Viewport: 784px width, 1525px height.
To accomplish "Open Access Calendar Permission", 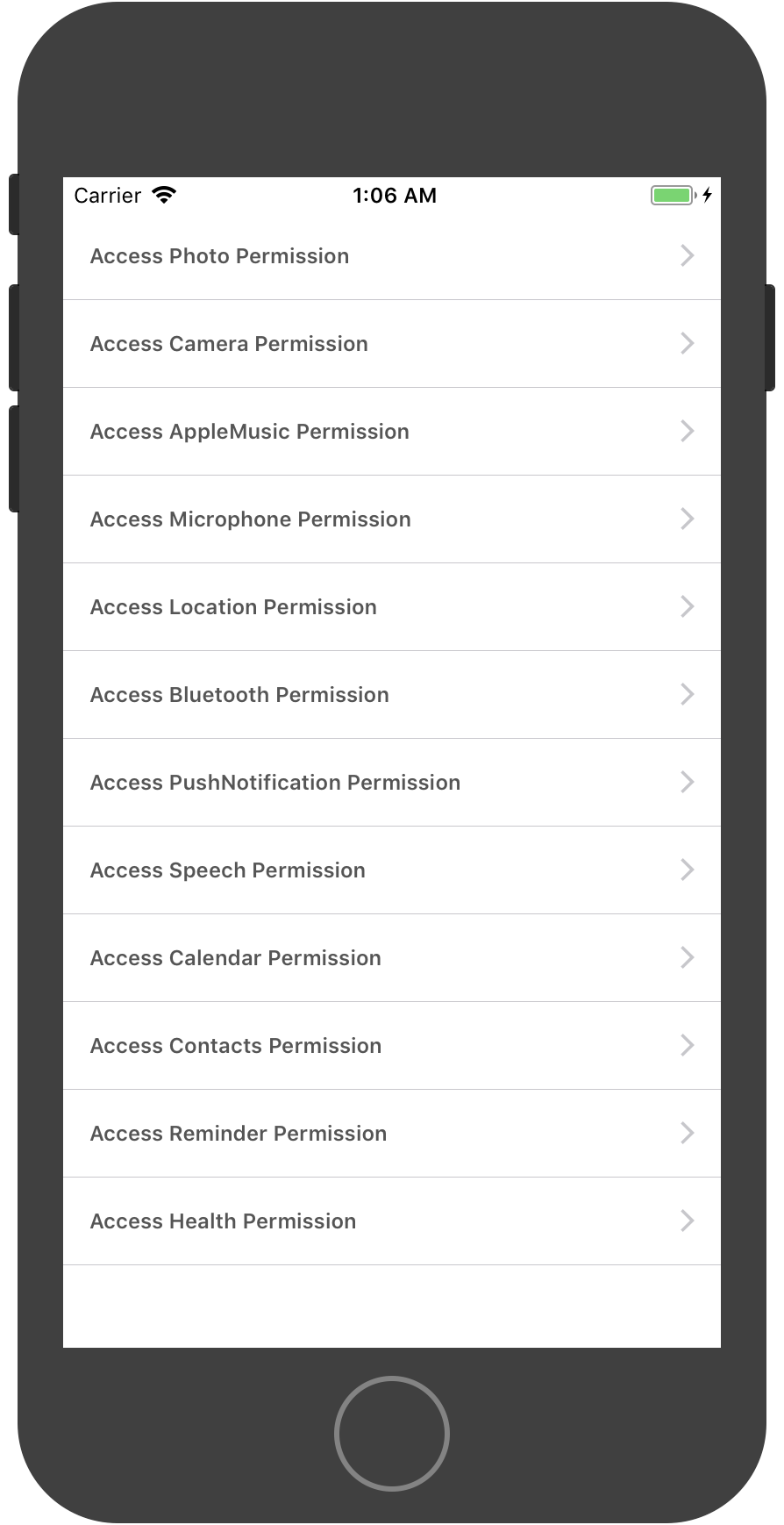I will point(392,958).
